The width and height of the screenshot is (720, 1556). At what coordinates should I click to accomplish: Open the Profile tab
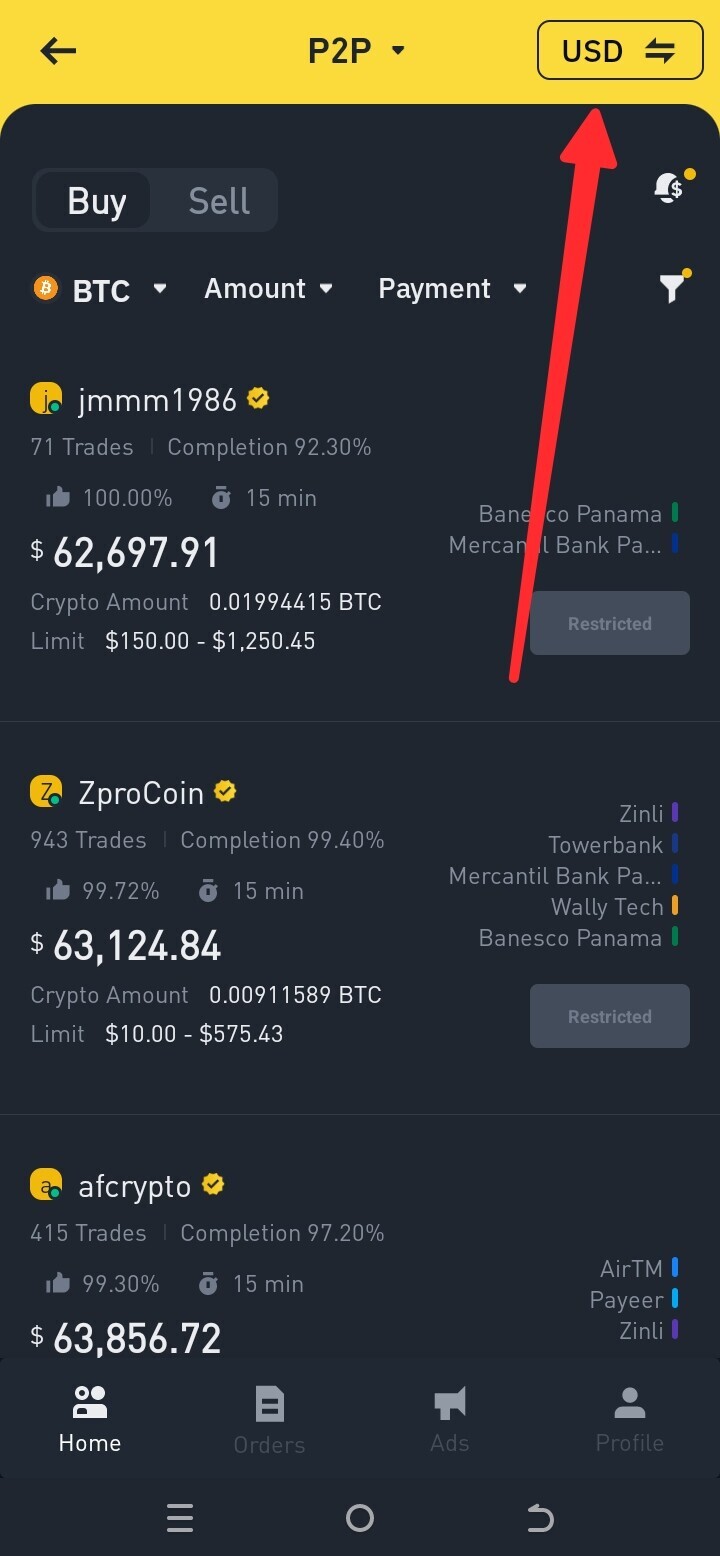630,1420
